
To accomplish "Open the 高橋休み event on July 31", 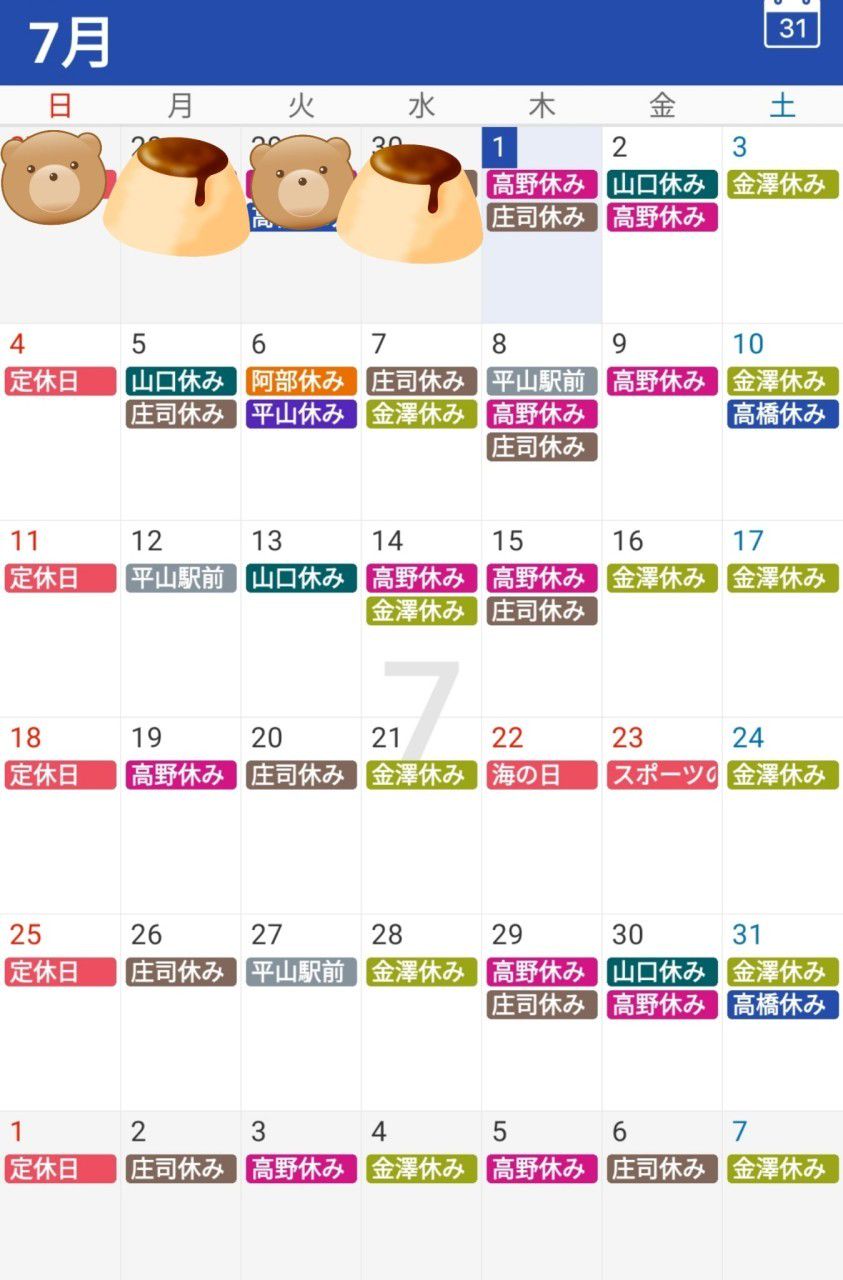I will click(x=782, y=1004).
